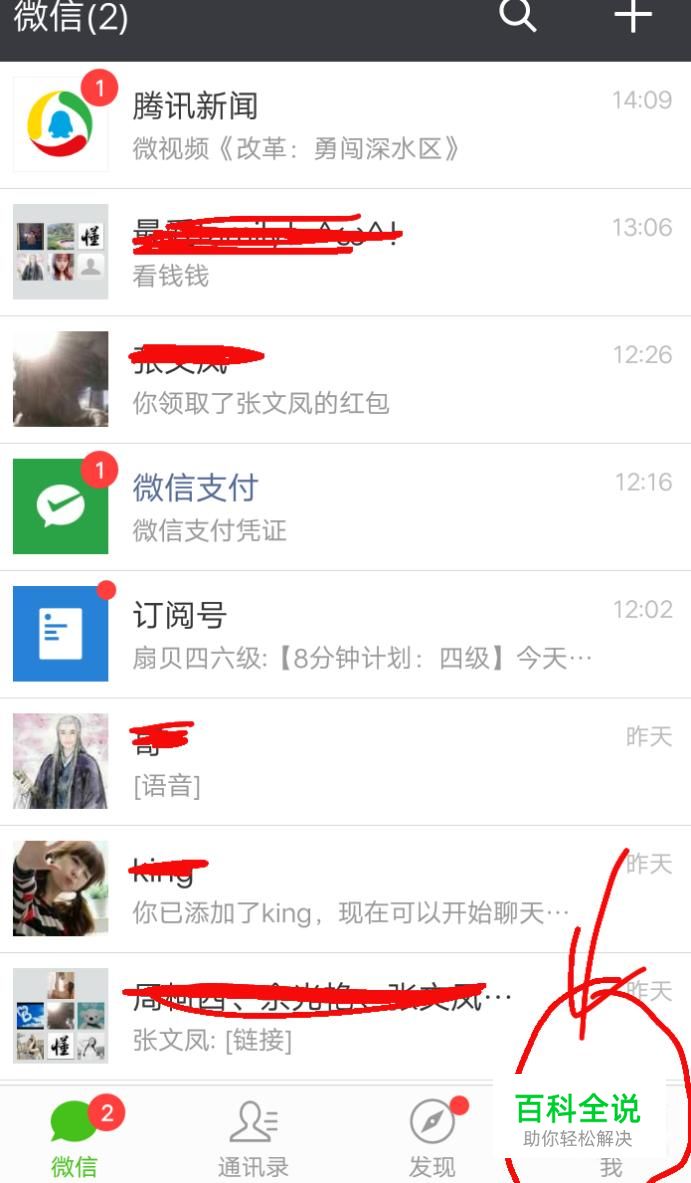691x1183 pixels.
Task: Open the 订阅号 subscriptions row
Action: coord(345,634)
